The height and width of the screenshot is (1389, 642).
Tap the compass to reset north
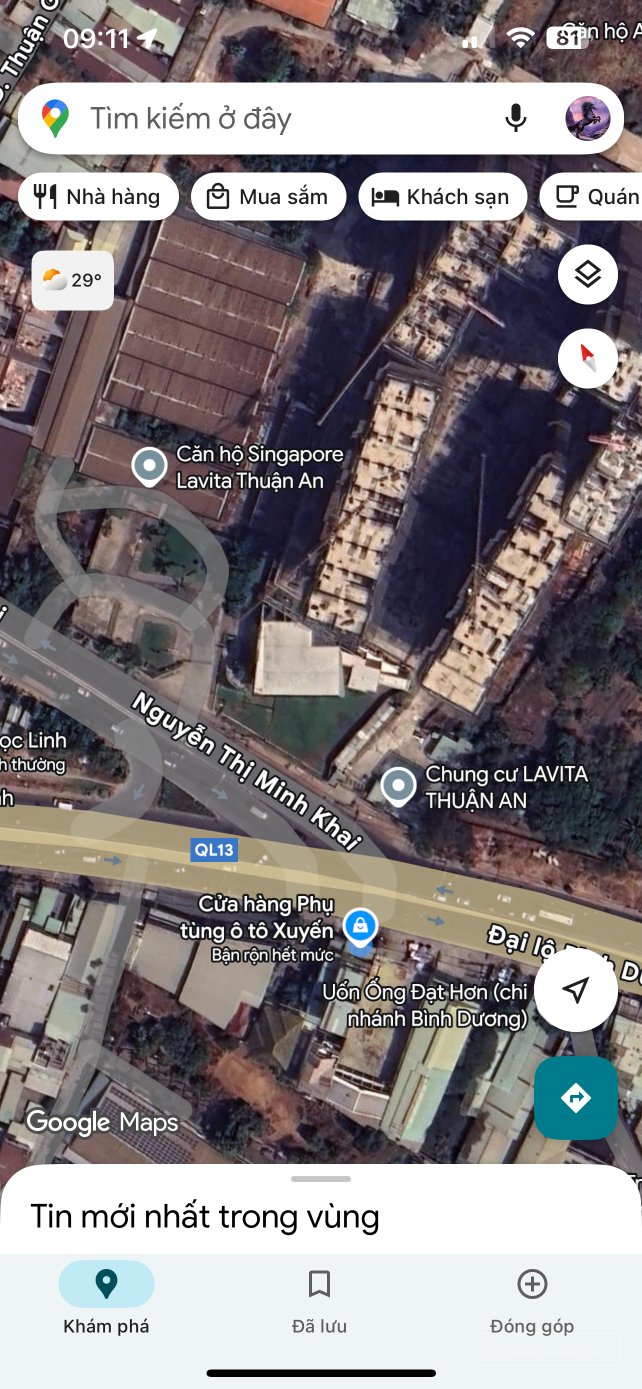(x=588, y=358)
